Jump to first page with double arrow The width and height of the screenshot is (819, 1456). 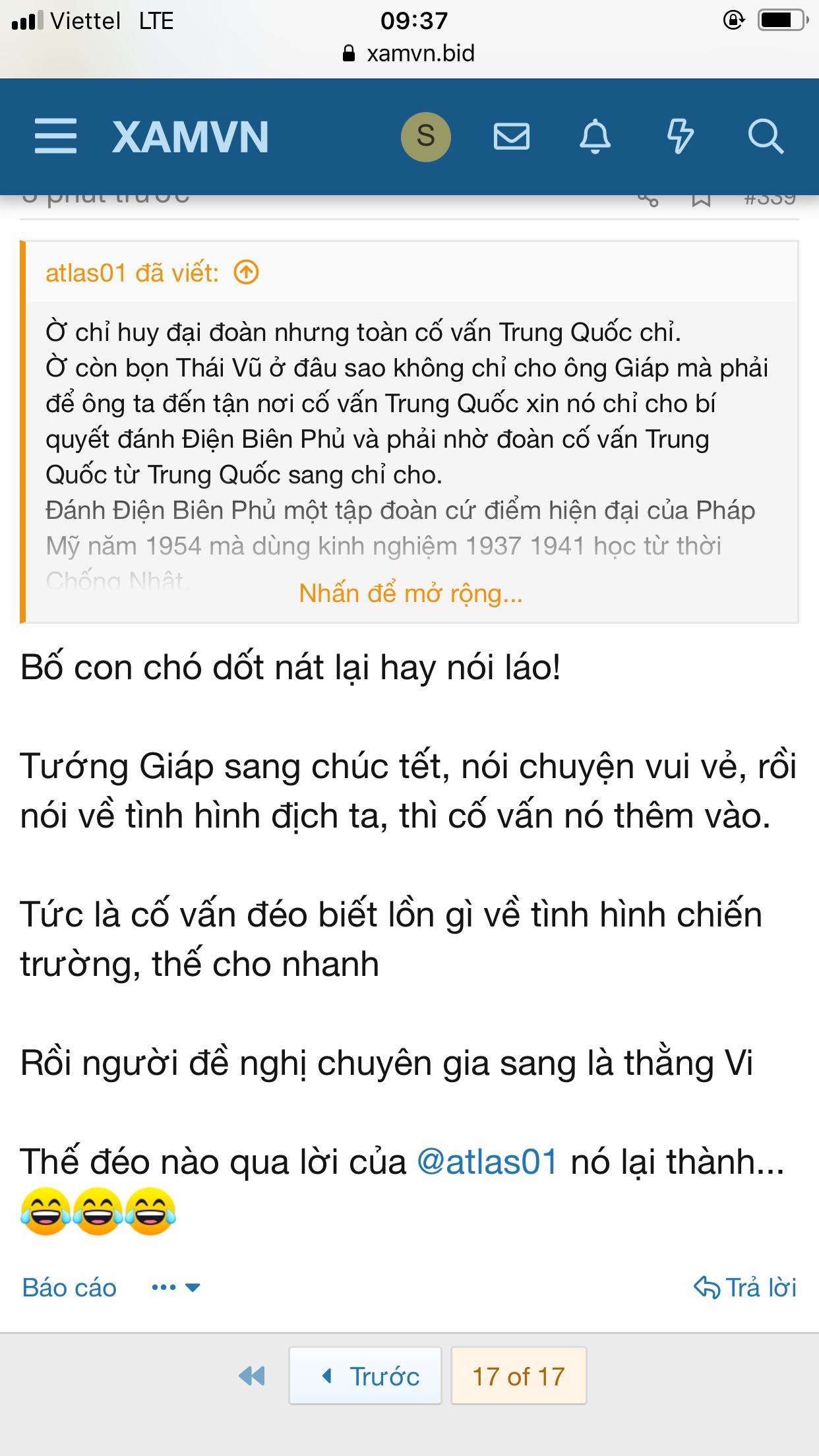click(x=252, y=1376)
